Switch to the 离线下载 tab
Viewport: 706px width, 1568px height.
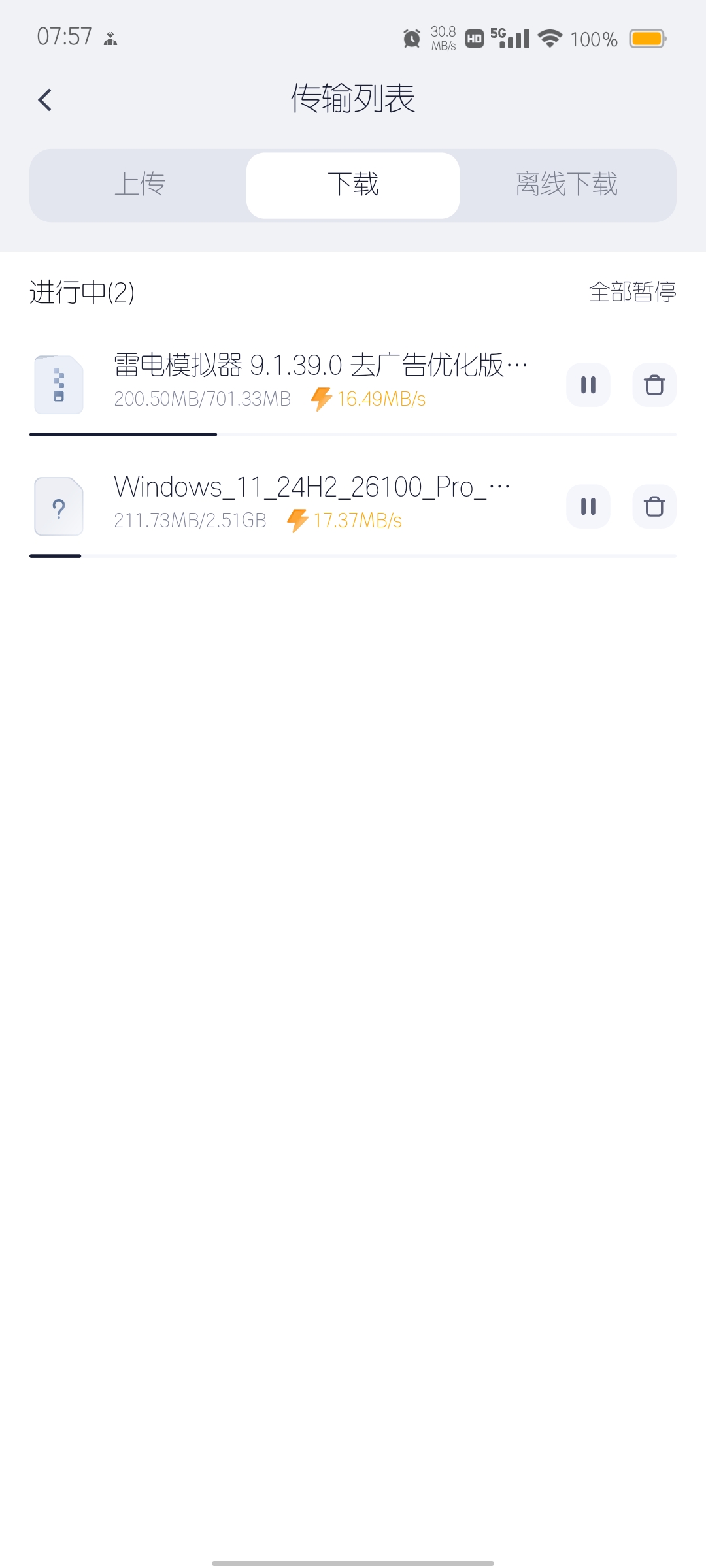coord(566,185)
